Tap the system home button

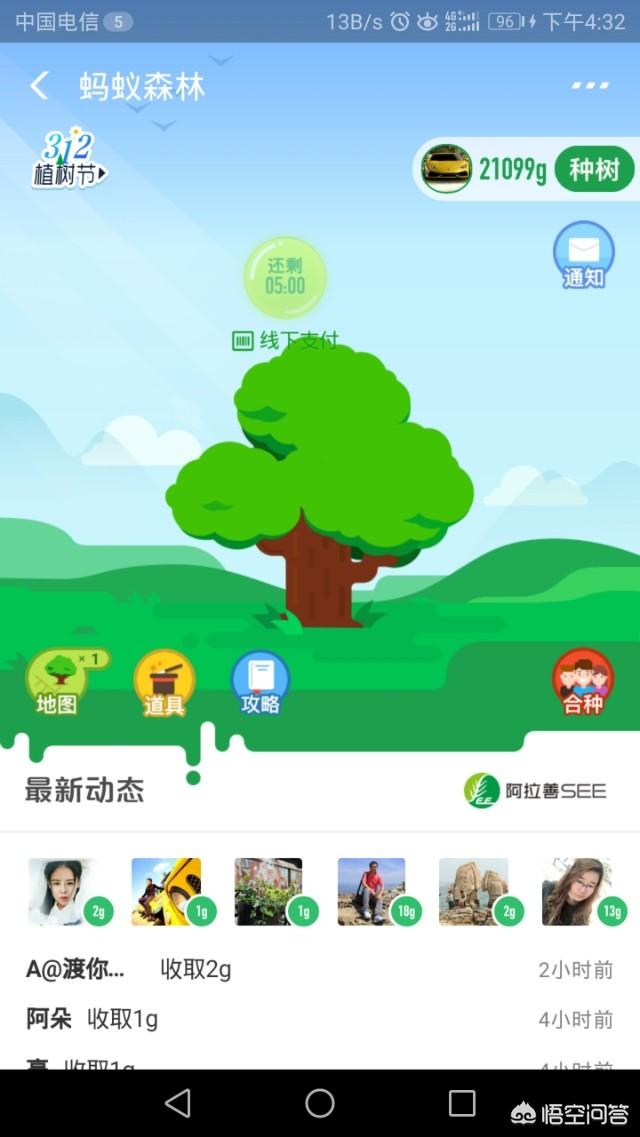[320, 1103]
